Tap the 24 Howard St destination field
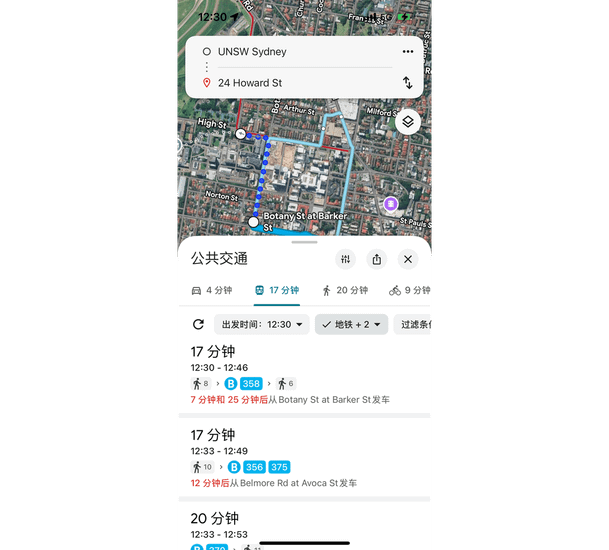 290,83
